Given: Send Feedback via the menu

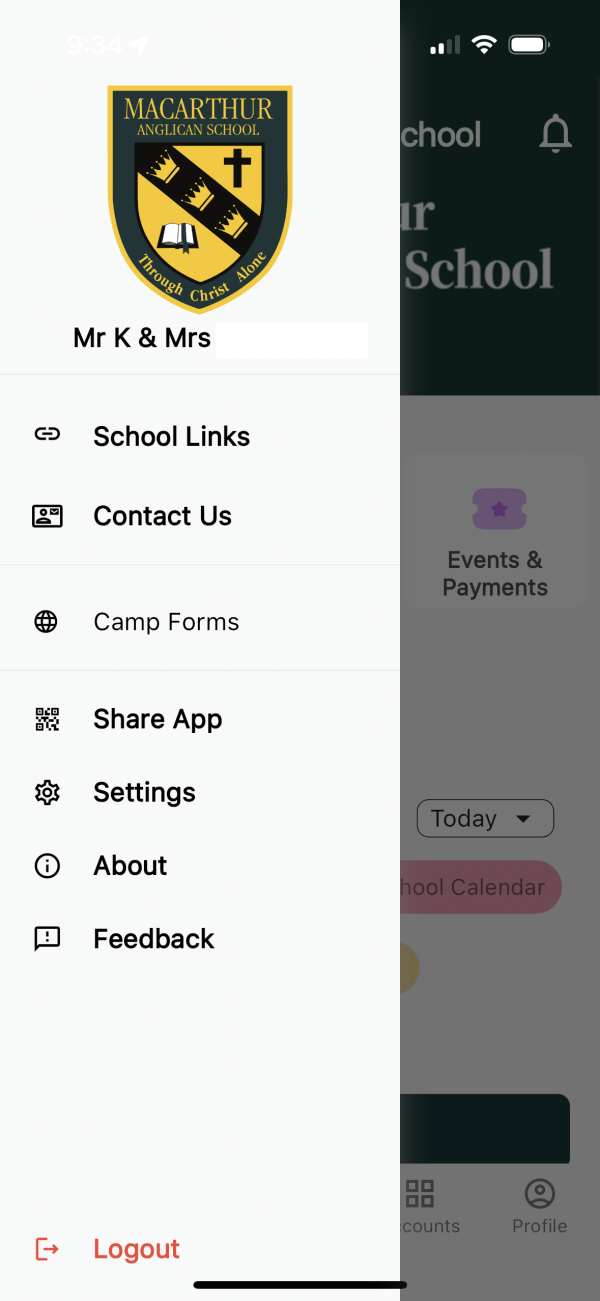Looking at the screenshot, I should pos(200,938).
